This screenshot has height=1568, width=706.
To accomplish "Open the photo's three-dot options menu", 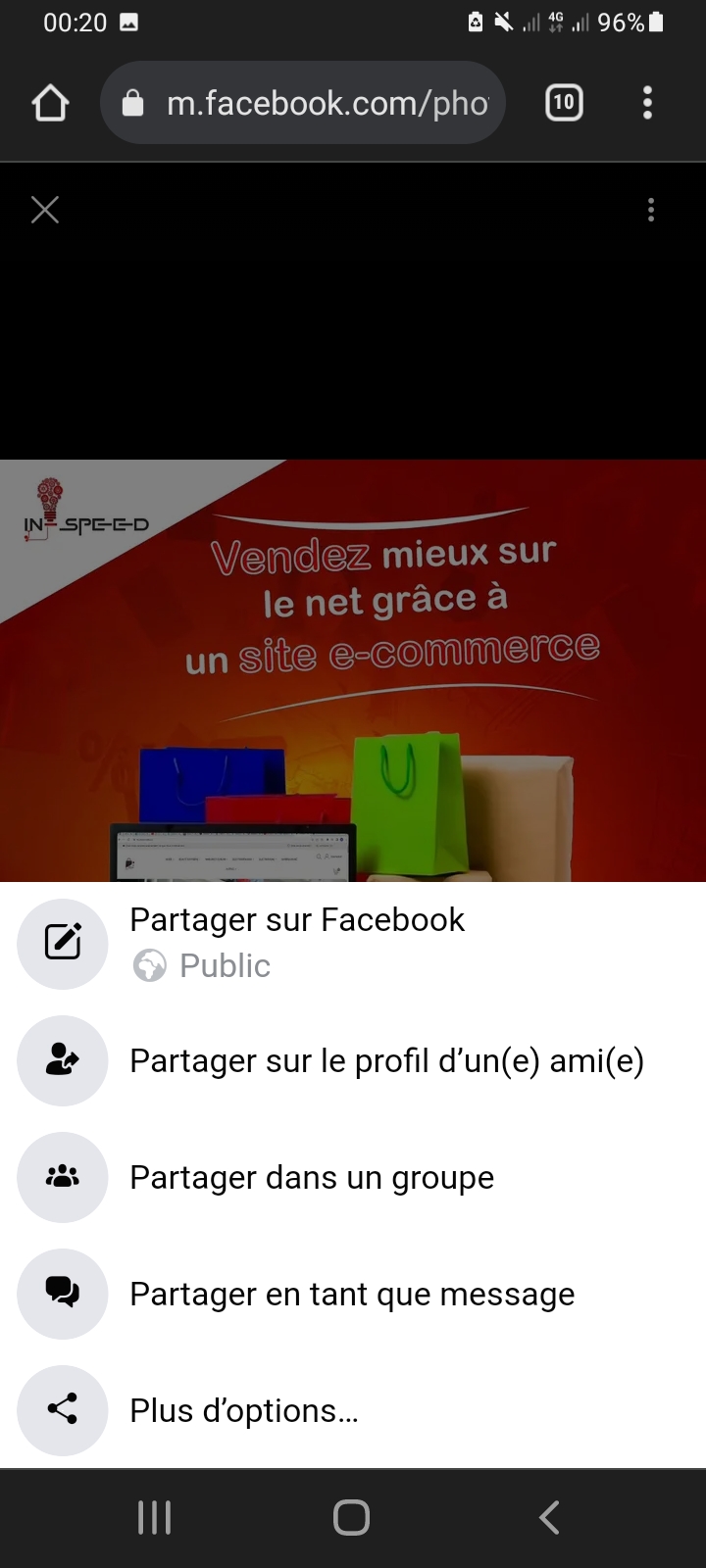I will coord(651,210).
